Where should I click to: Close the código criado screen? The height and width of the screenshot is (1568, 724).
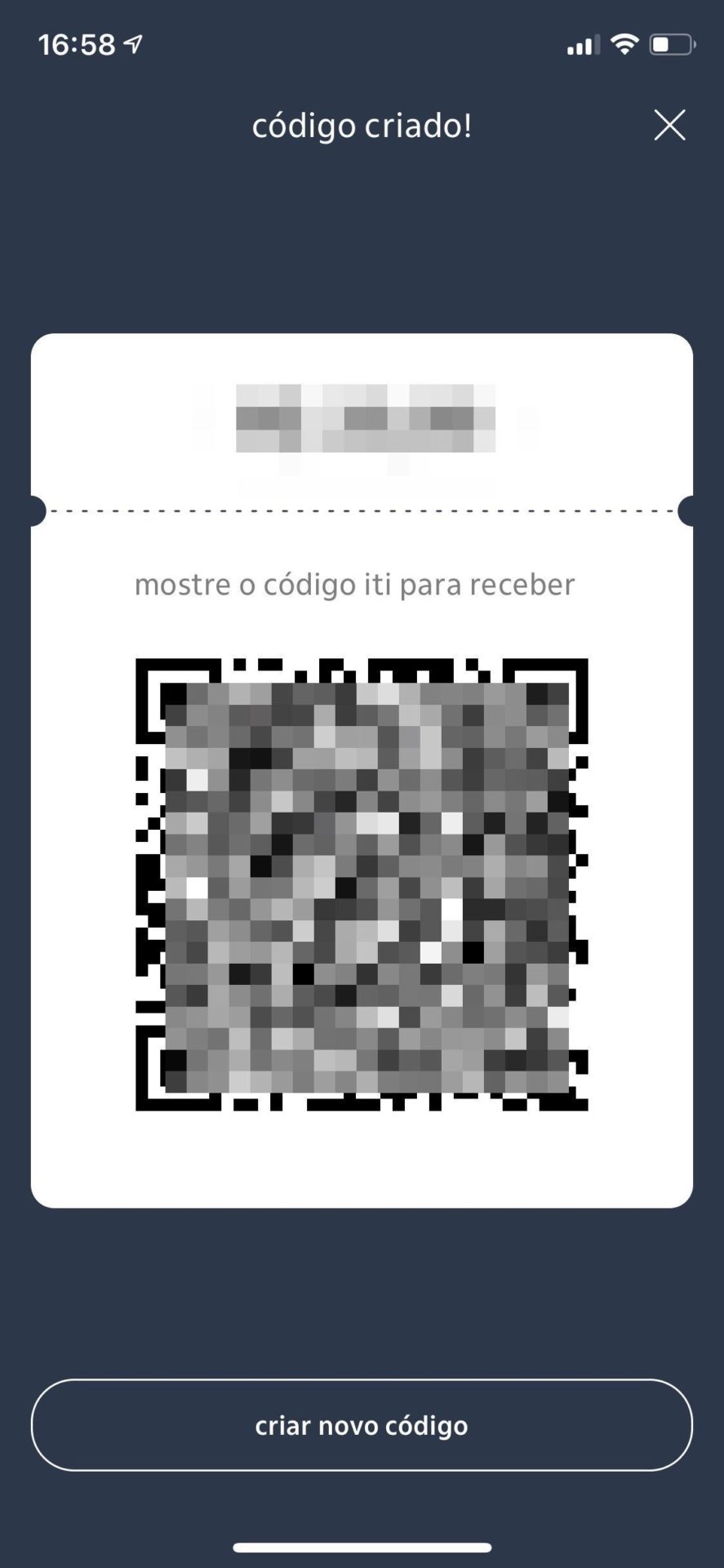click(x=669, y=125)
